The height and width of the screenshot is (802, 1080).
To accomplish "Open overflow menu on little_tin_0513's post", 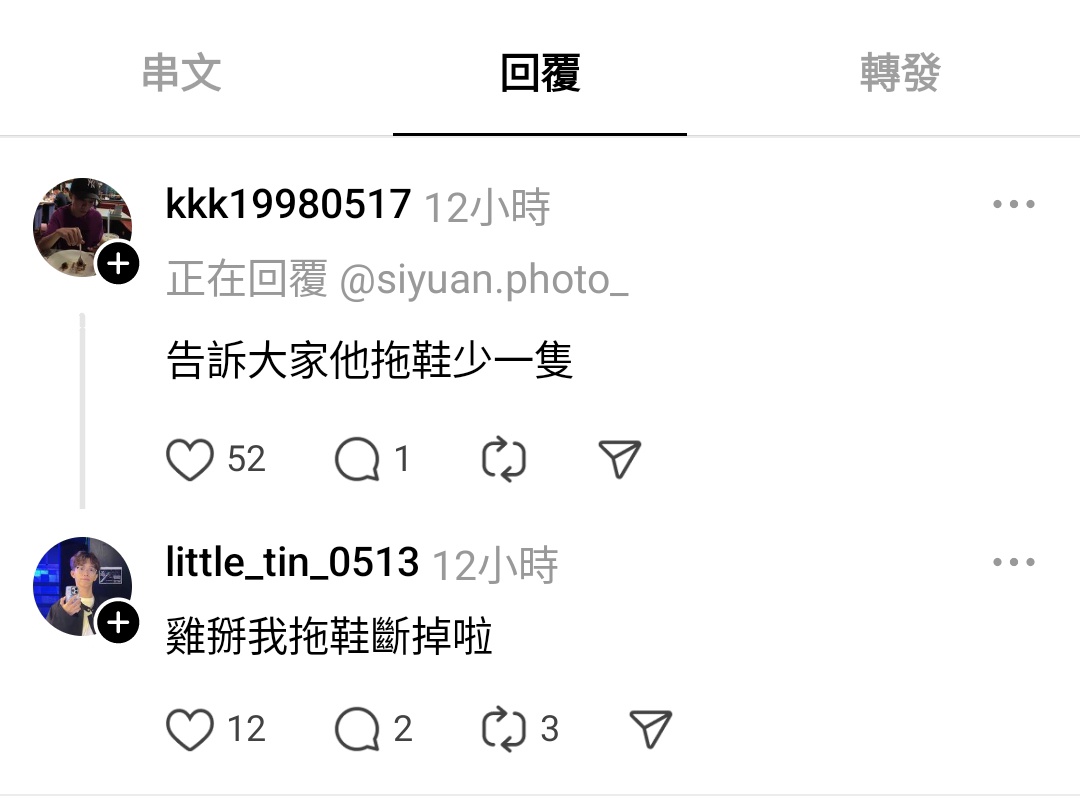I will pos(1013,562).
